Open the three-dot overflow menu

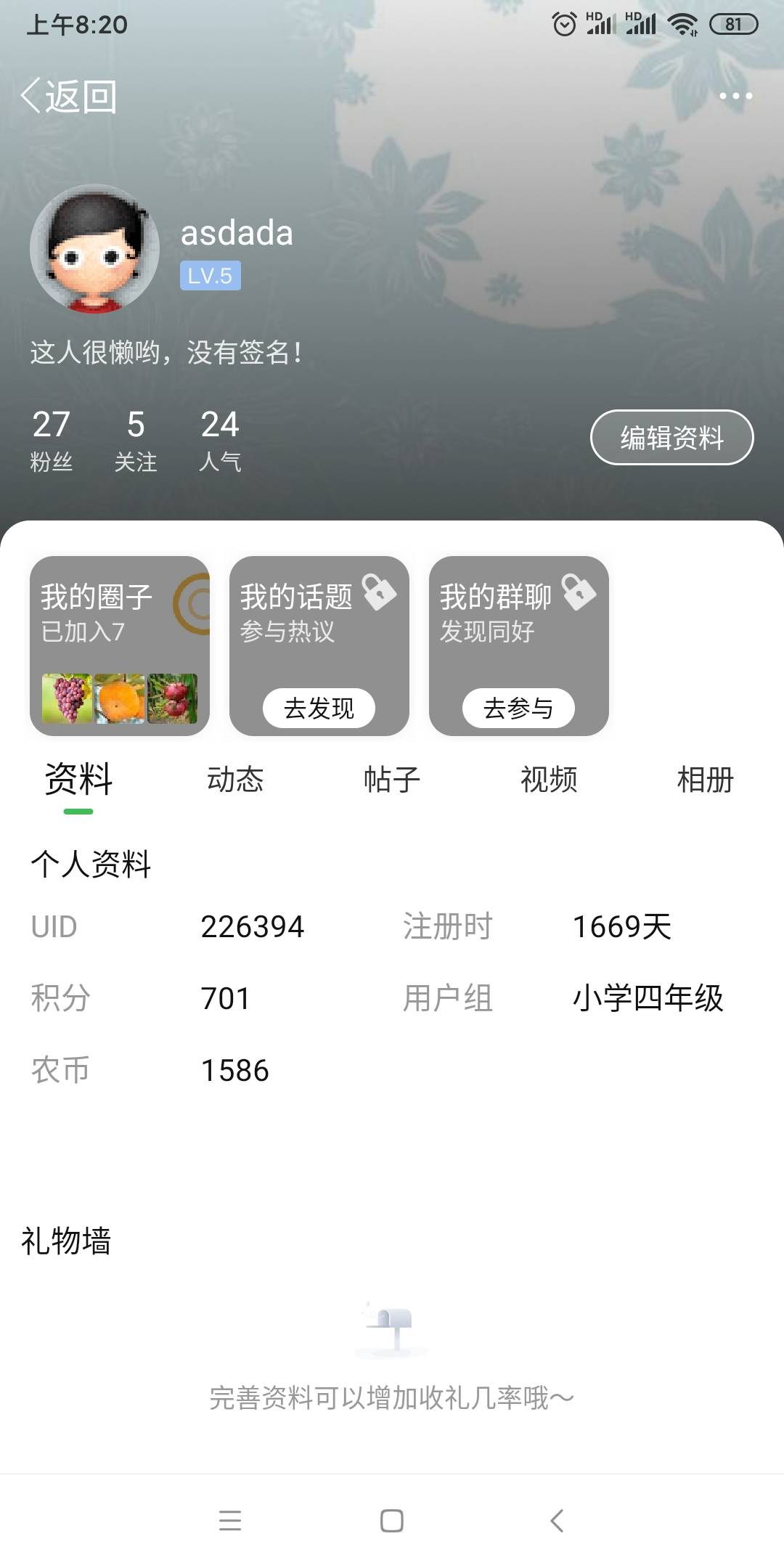(735, 96)
